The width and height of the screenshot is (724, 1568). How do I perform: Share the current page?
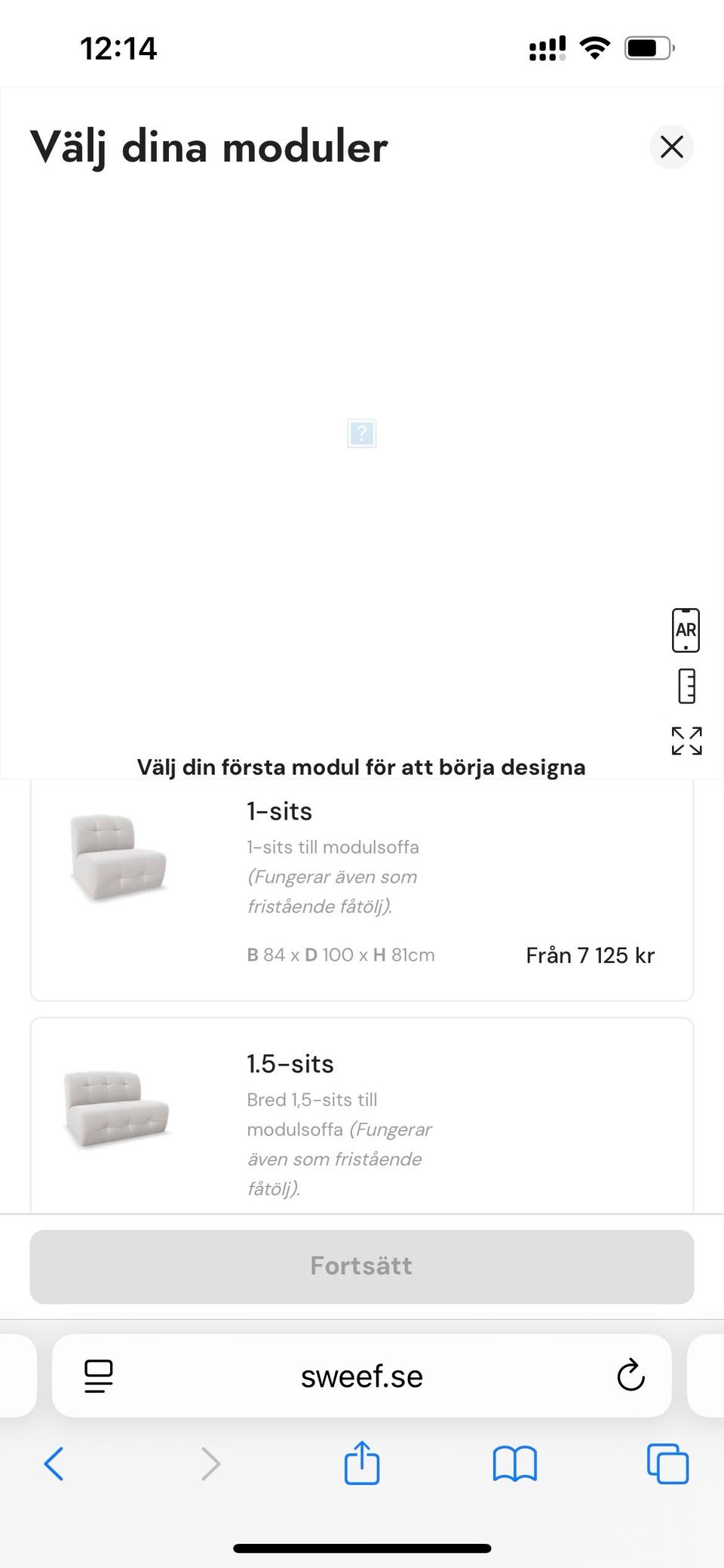362,1464
